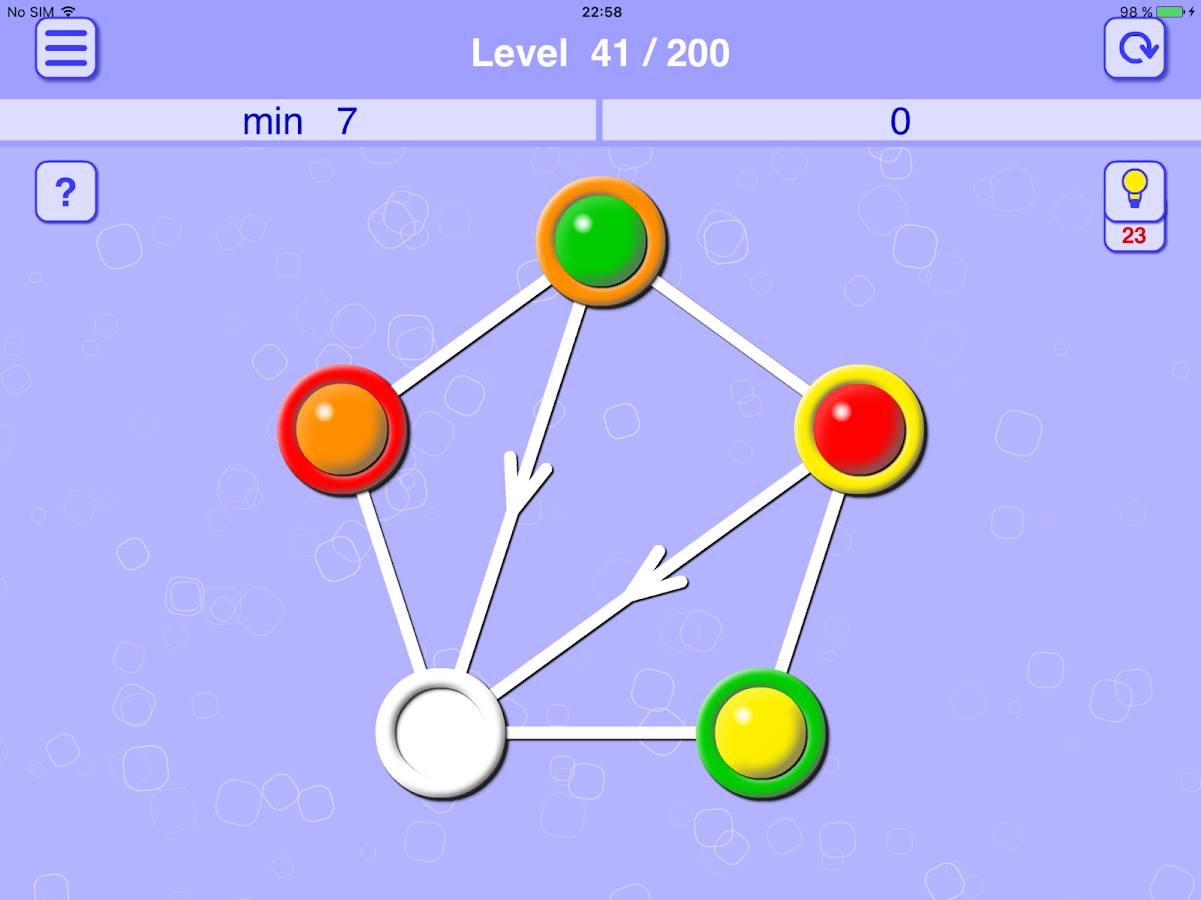Tap the empty white node
The height and width of the screenshot is (900, 1201).
(x=440, y=733)
